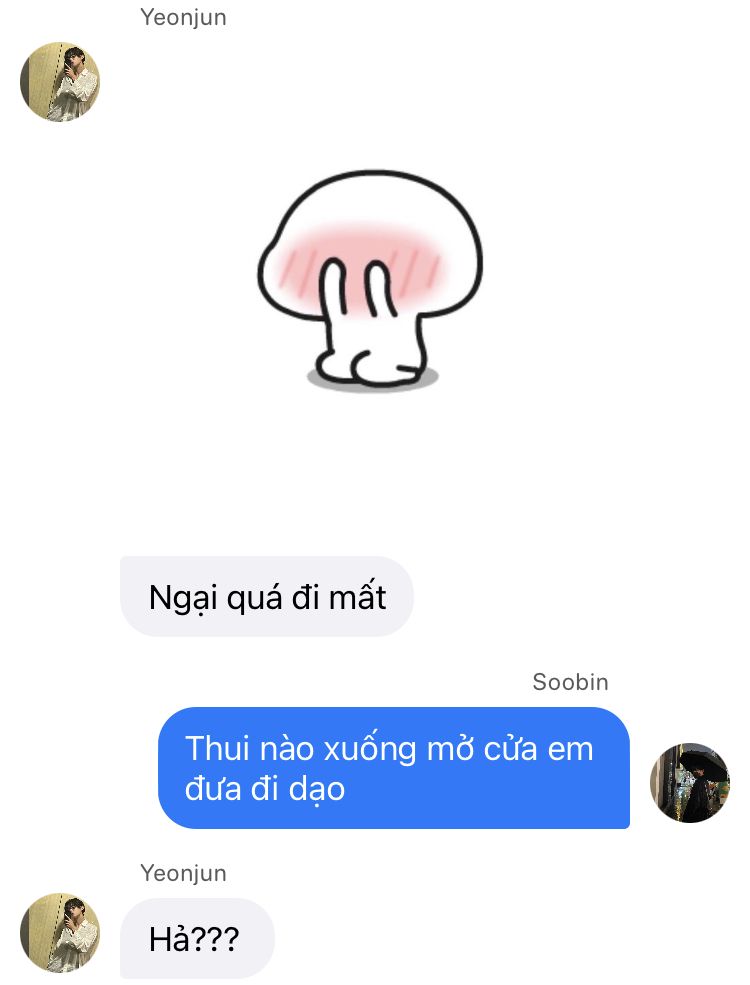Open Yeonjun's avatar beside the sticker message
Screen dimensions: 750x985
tap(60, 82)
